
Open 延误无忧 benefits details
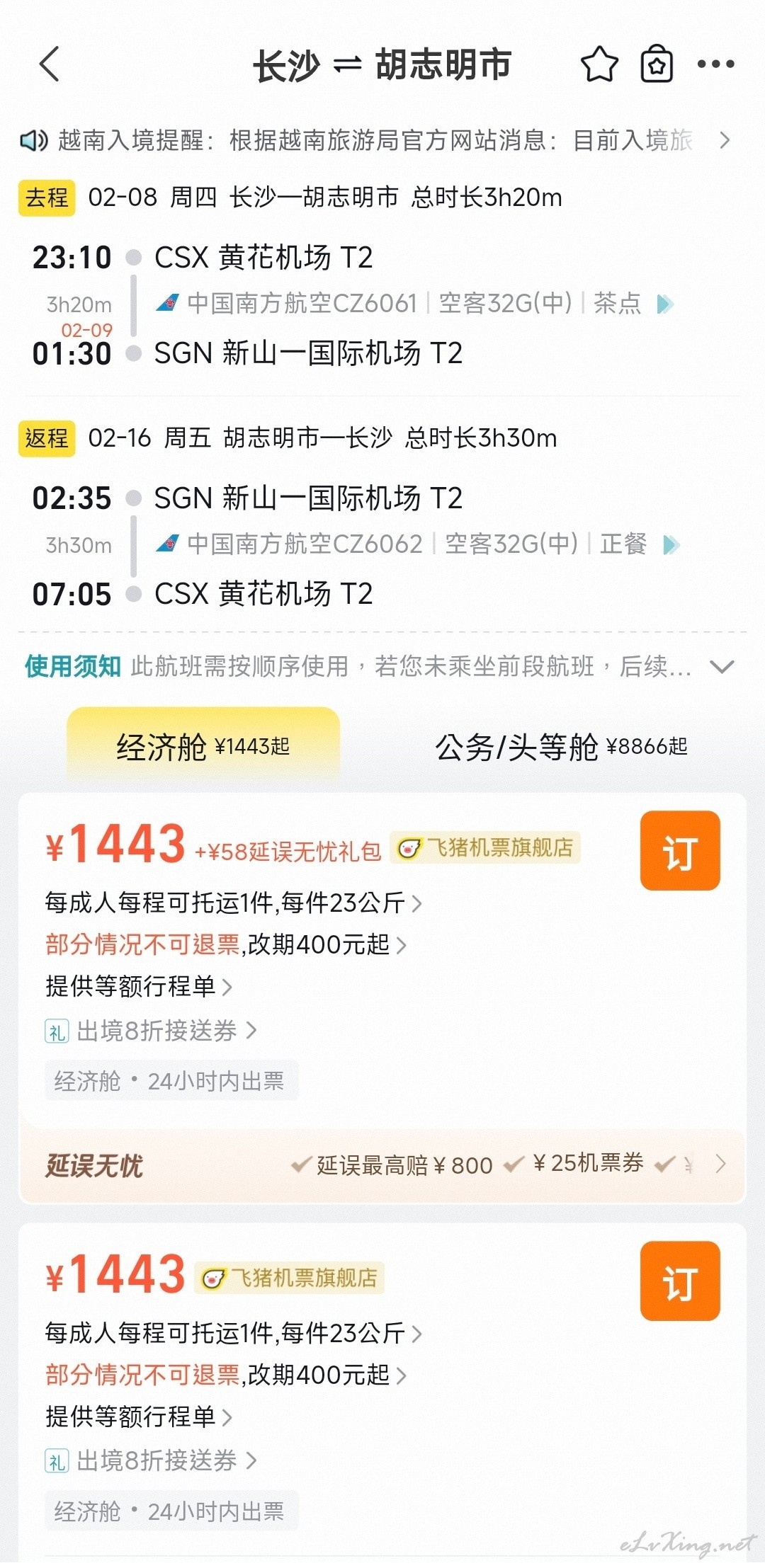tap(382, 1164)
